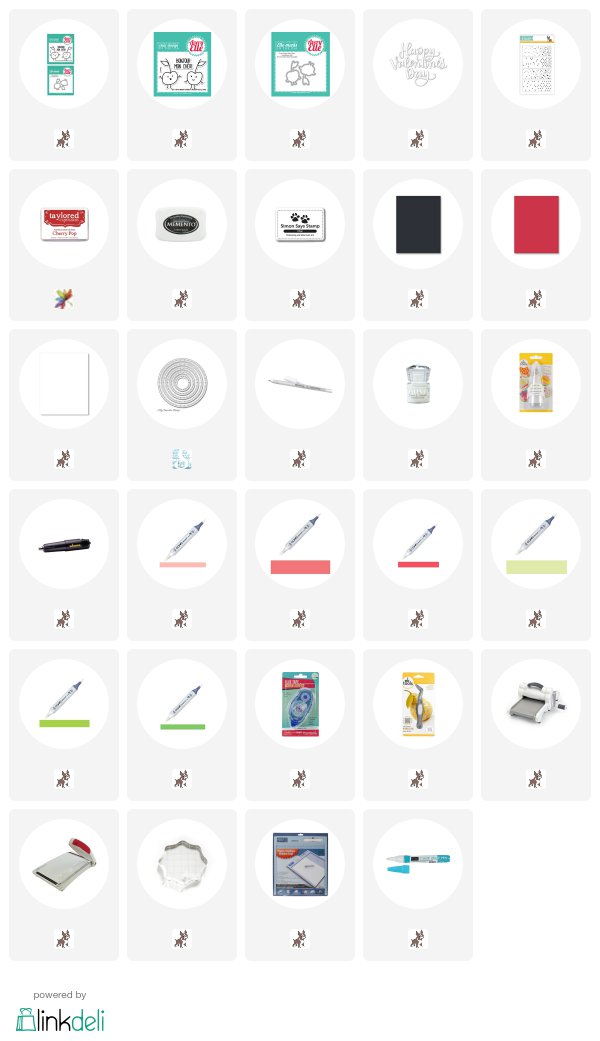Open the Memento black ink pad product
The image size is (600, 1041).
point(182,224)
